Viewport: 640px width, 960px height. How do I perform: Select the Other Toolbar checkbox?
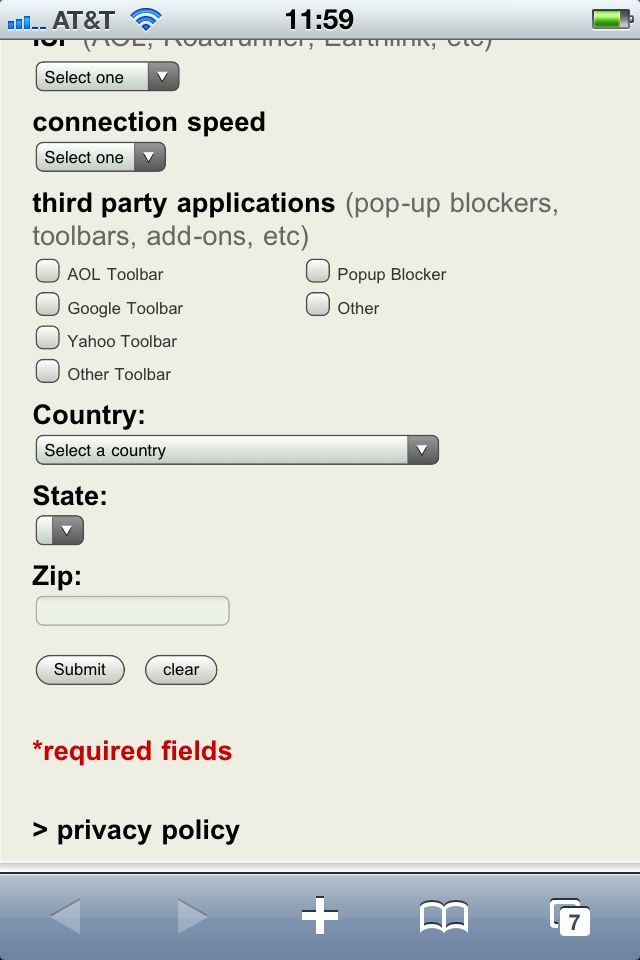coord(48,371)
